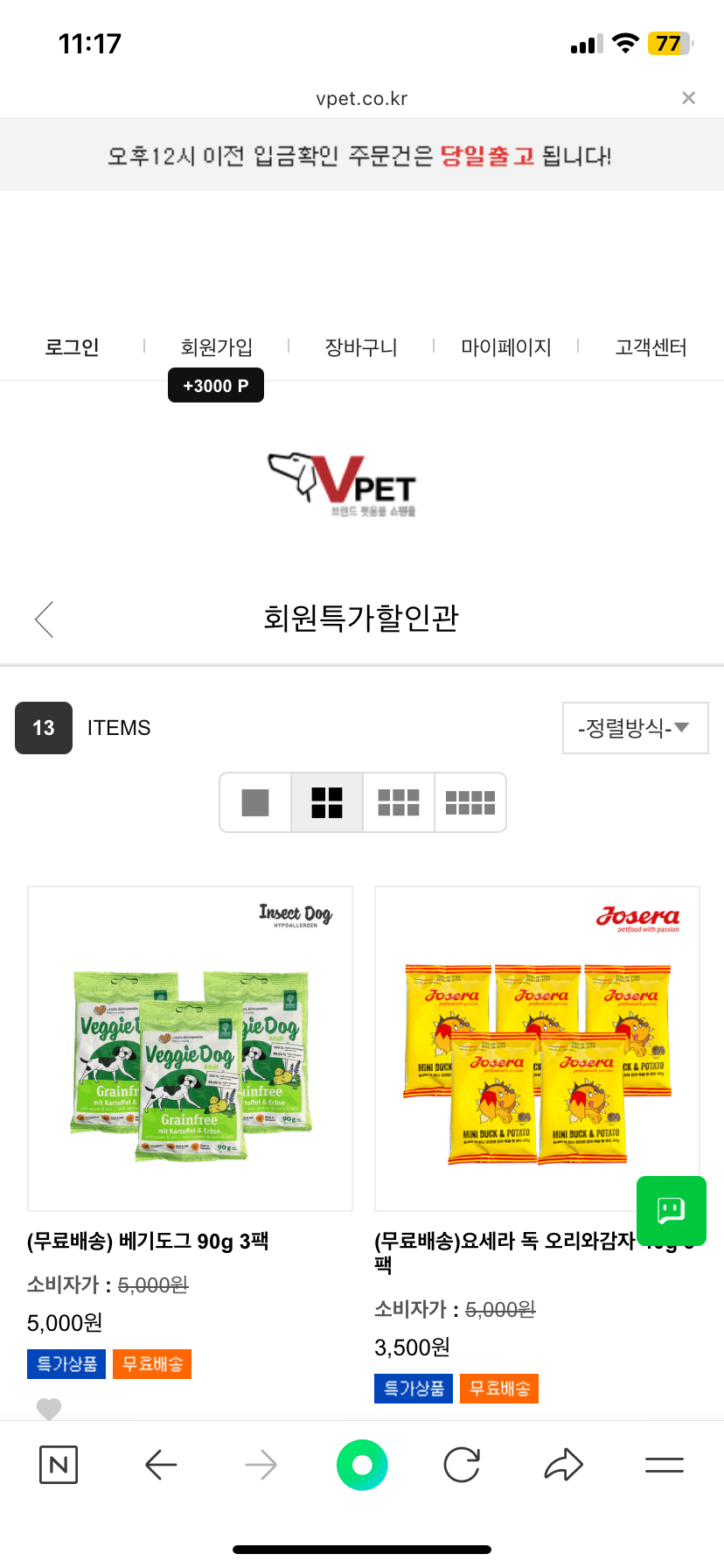Select the two-column grid view
Image resolution: width=724 pixels, height=1568 pixels.
coord(327,802)
